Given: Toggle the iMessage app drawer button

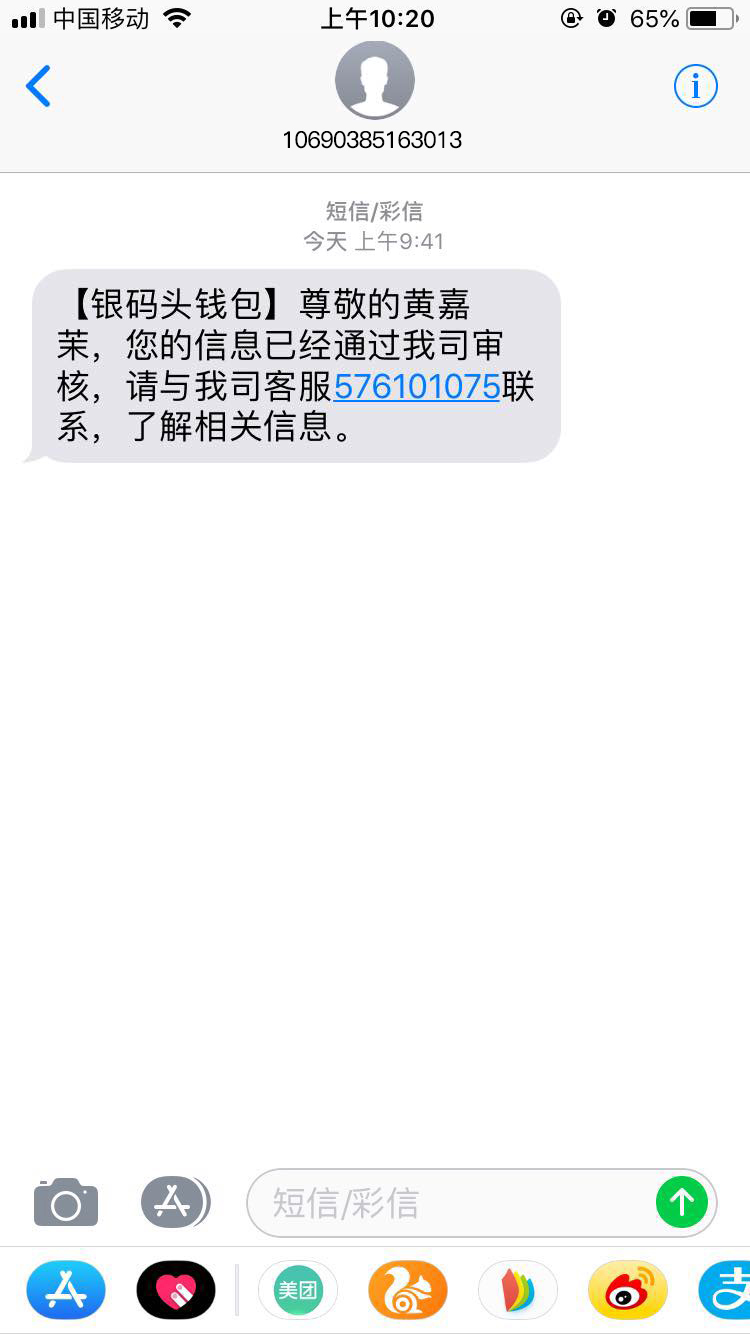Looking at the screenshot, I should (x=174, y=1202).
